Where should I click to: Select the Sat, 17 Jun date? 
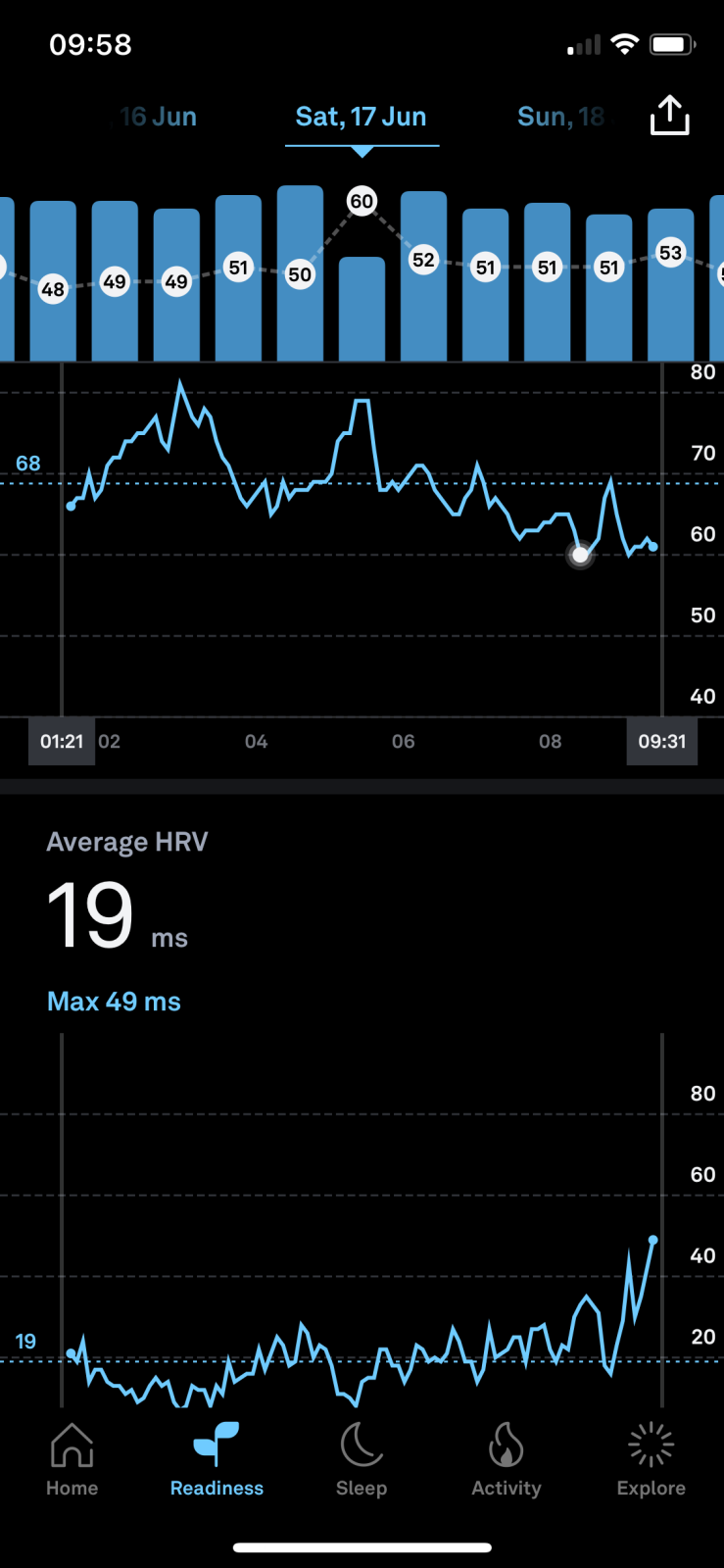362,117
